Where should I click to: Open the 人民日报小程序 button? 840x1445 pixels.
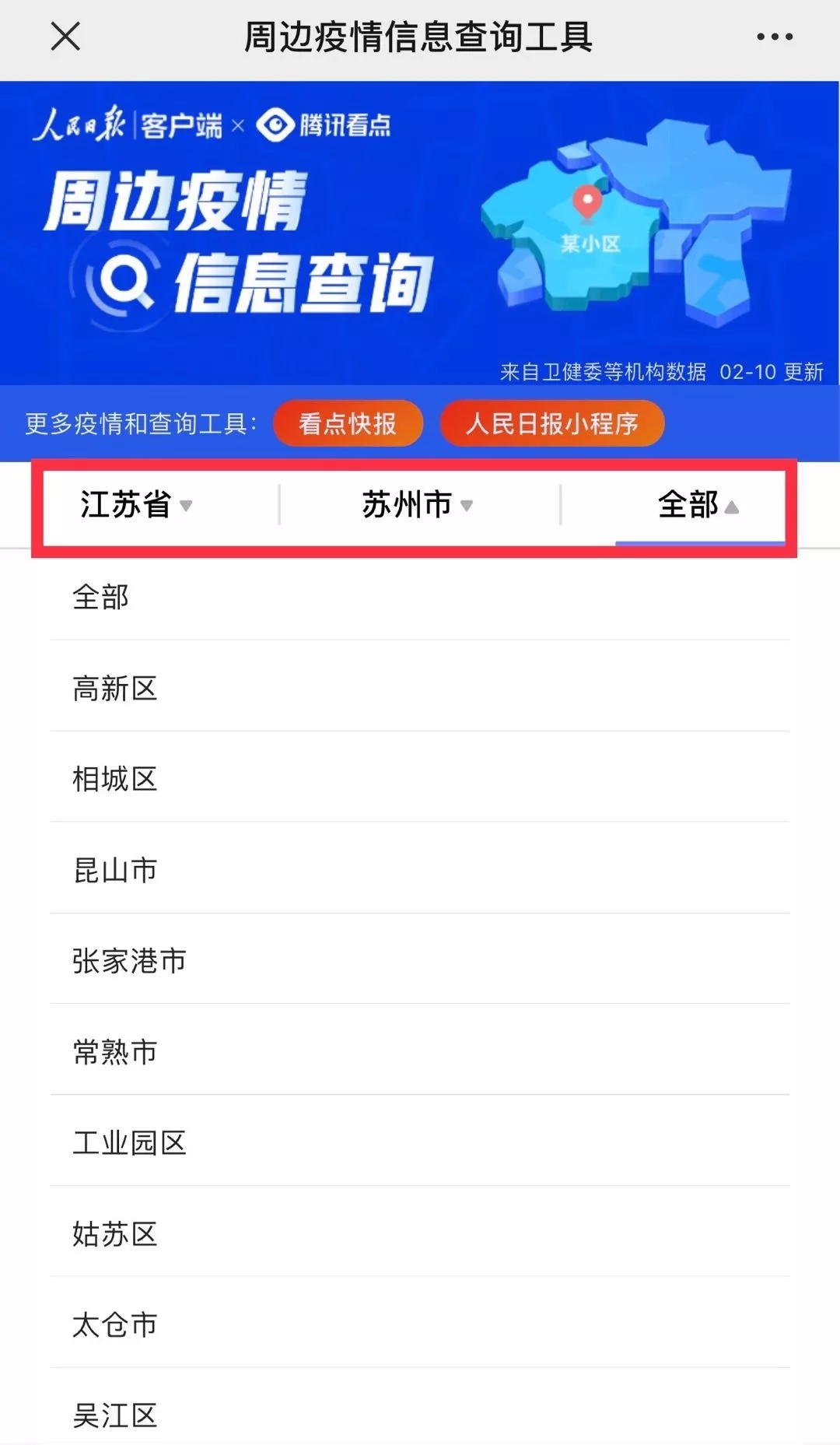pos(552,423)
